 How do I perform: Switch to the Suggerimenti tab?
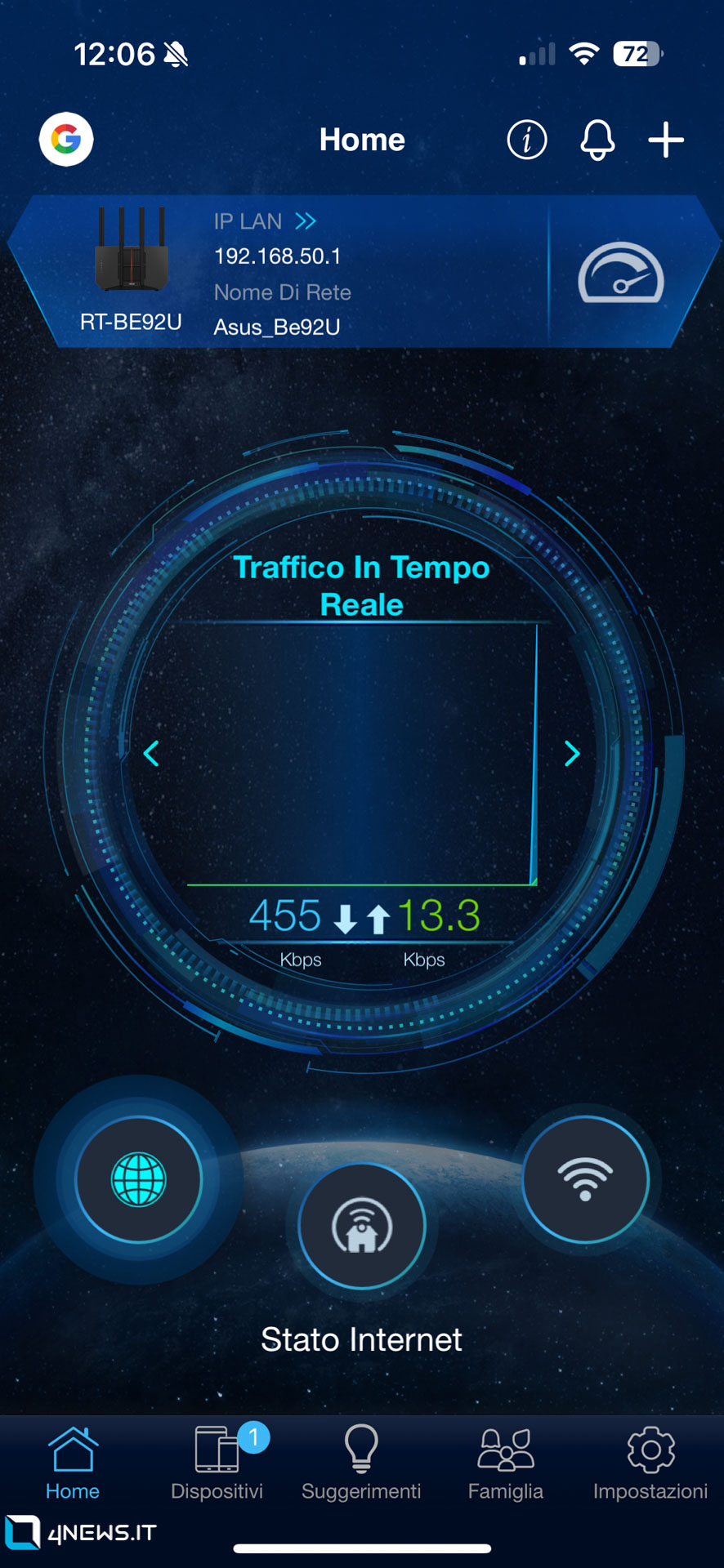pos(361,1463)
